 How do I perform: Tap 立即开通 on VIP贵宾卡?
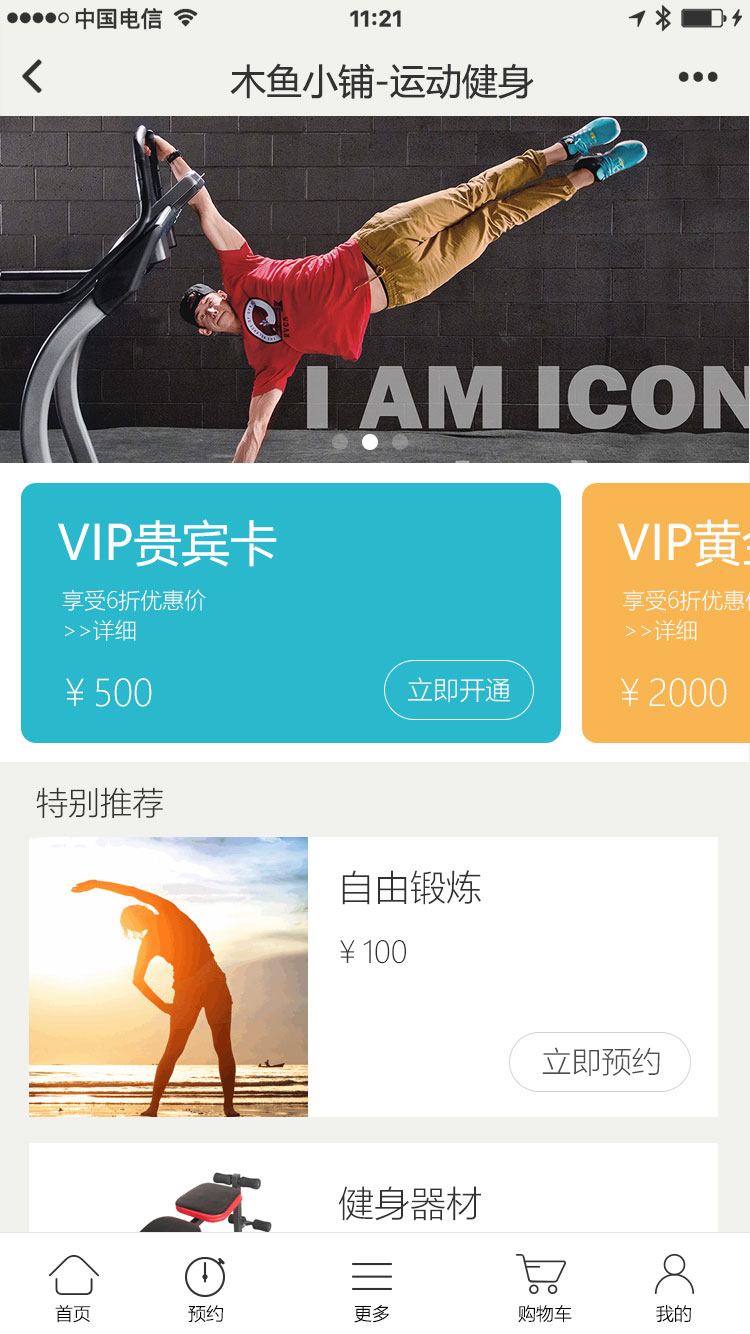[x=459, y=690]
